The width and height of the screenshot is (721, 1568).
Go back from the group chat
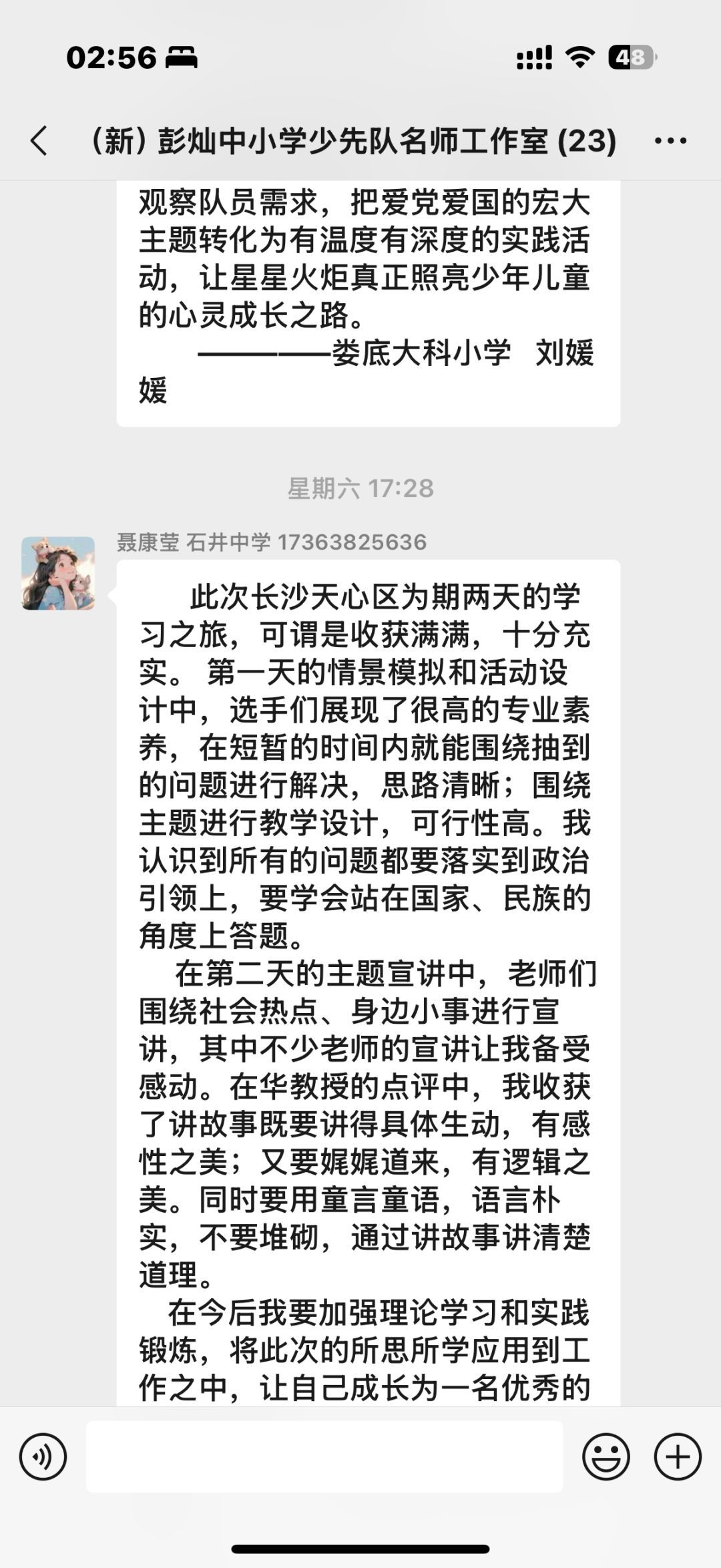[39, 141]
